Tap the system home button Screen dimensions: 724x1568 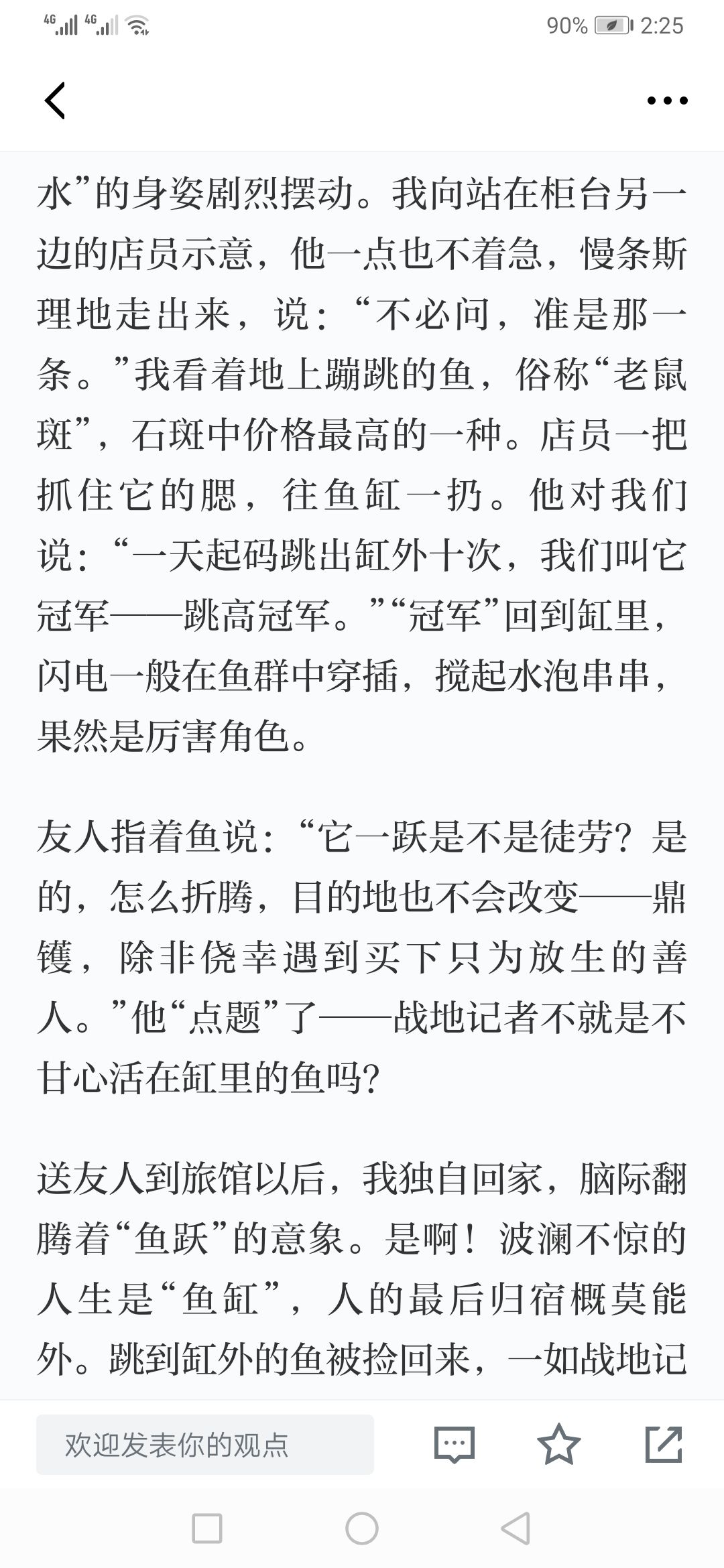coord(362,1528)
